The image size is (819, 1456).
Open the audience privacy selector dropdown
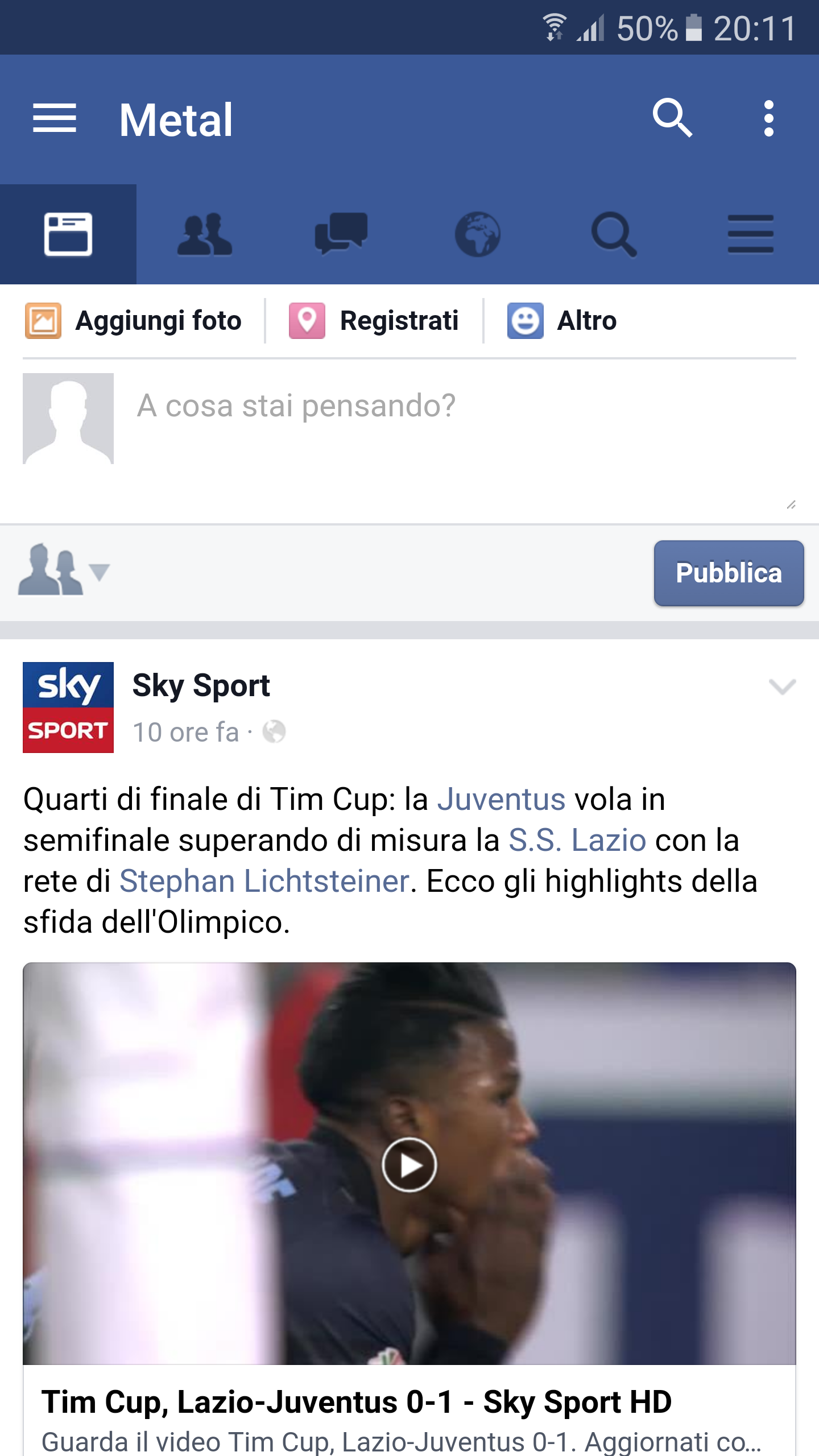coord(63,571)
